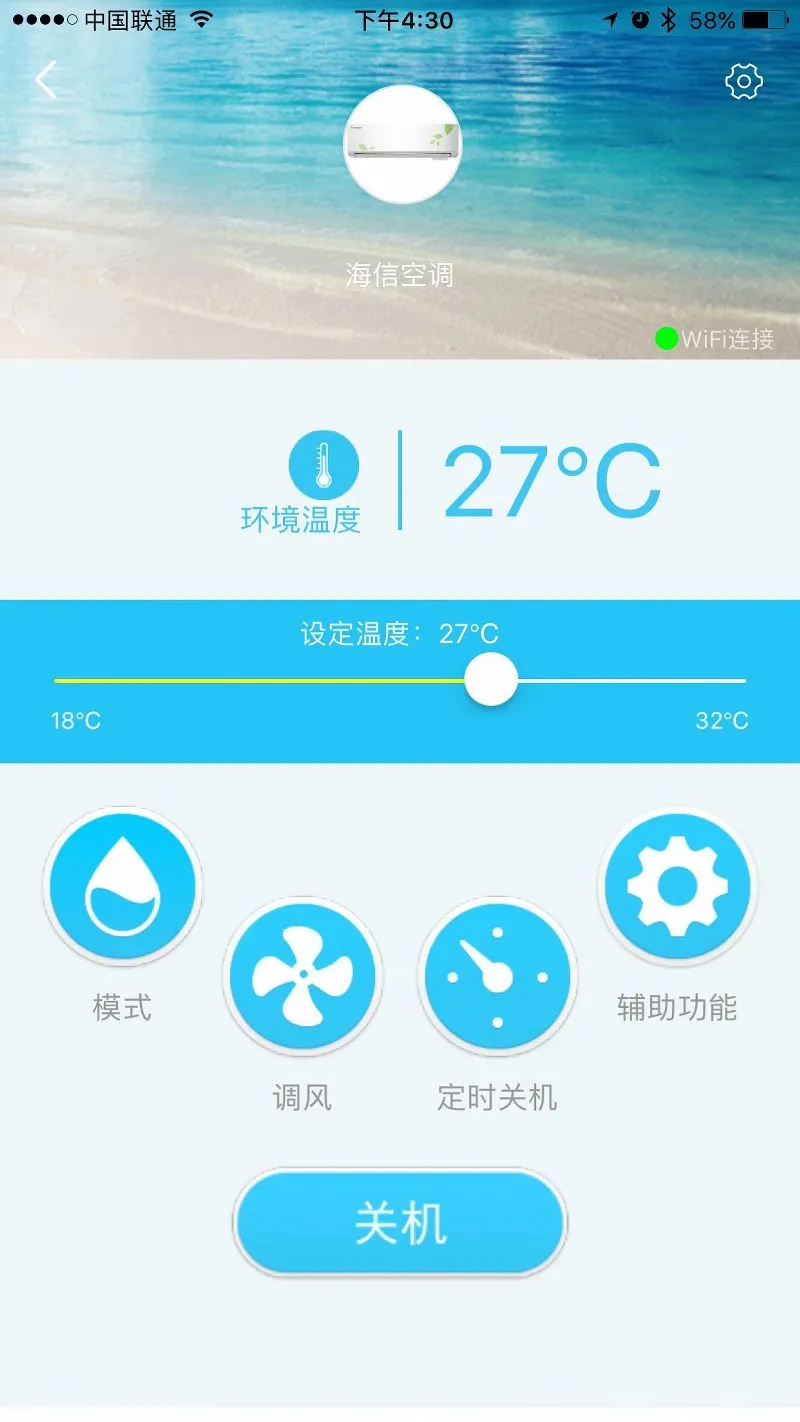
Task: Tap the temperature slider handle
Action: [x=491, y=680]
